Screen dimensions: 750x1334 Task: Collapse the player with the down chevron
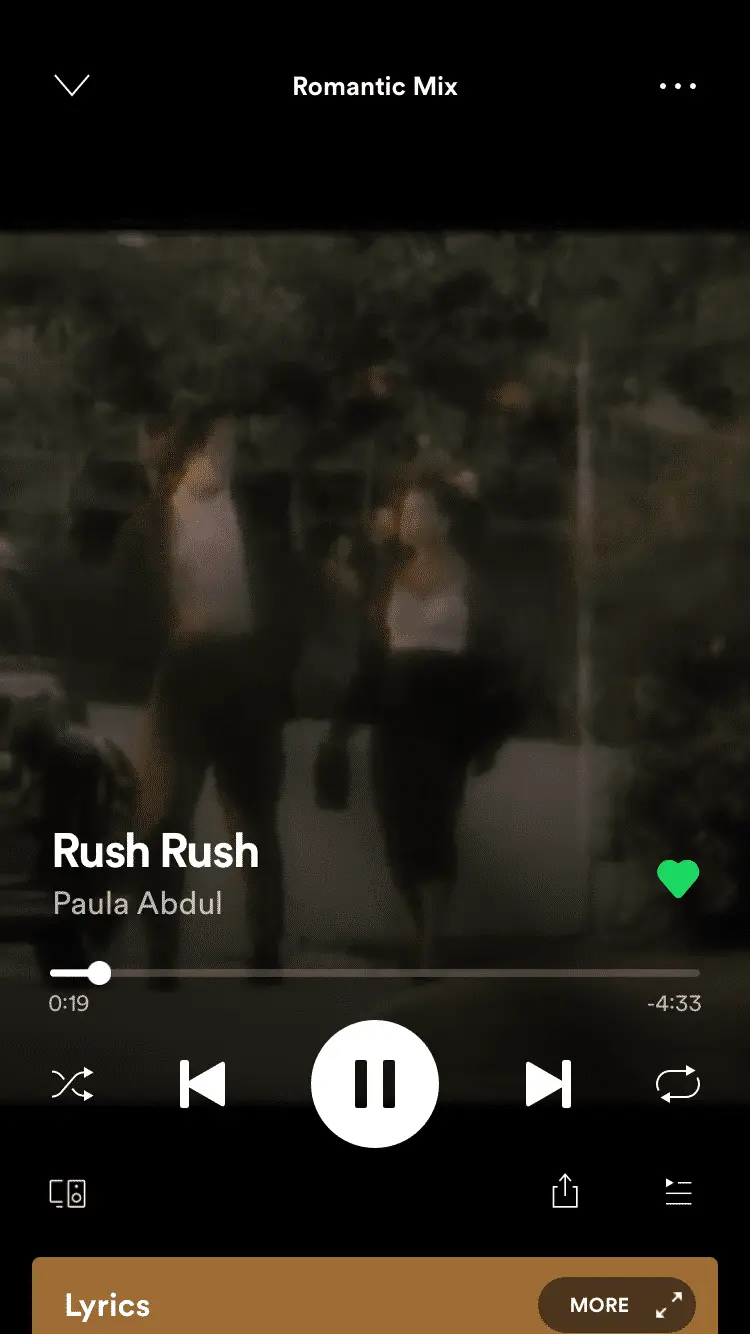(72, 86)
